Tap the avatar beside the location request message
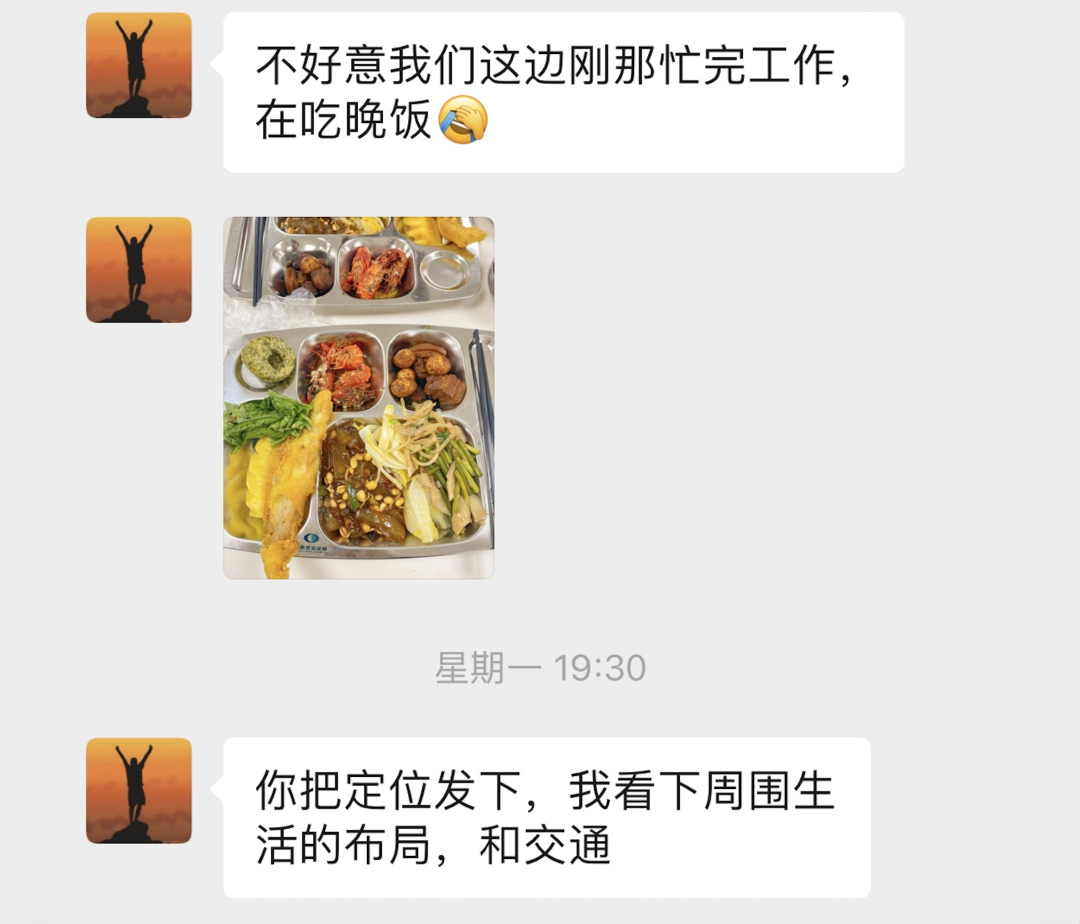1080x924 pixels. [x=138, y=790]
